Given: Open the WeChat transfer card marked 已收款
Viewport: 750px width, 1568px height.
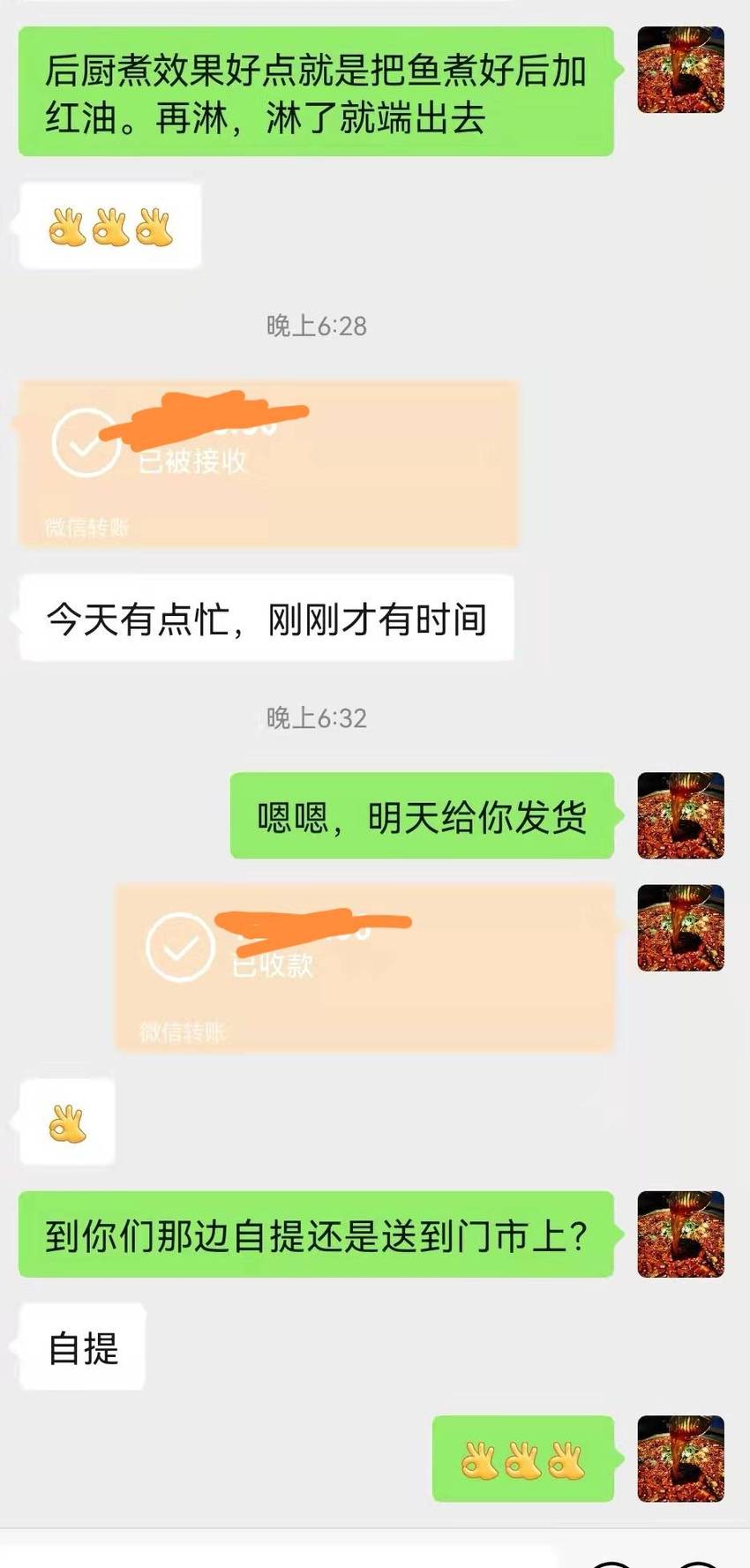Looking at the screenshot, I should pyautogui.click(x=364, y=967).
